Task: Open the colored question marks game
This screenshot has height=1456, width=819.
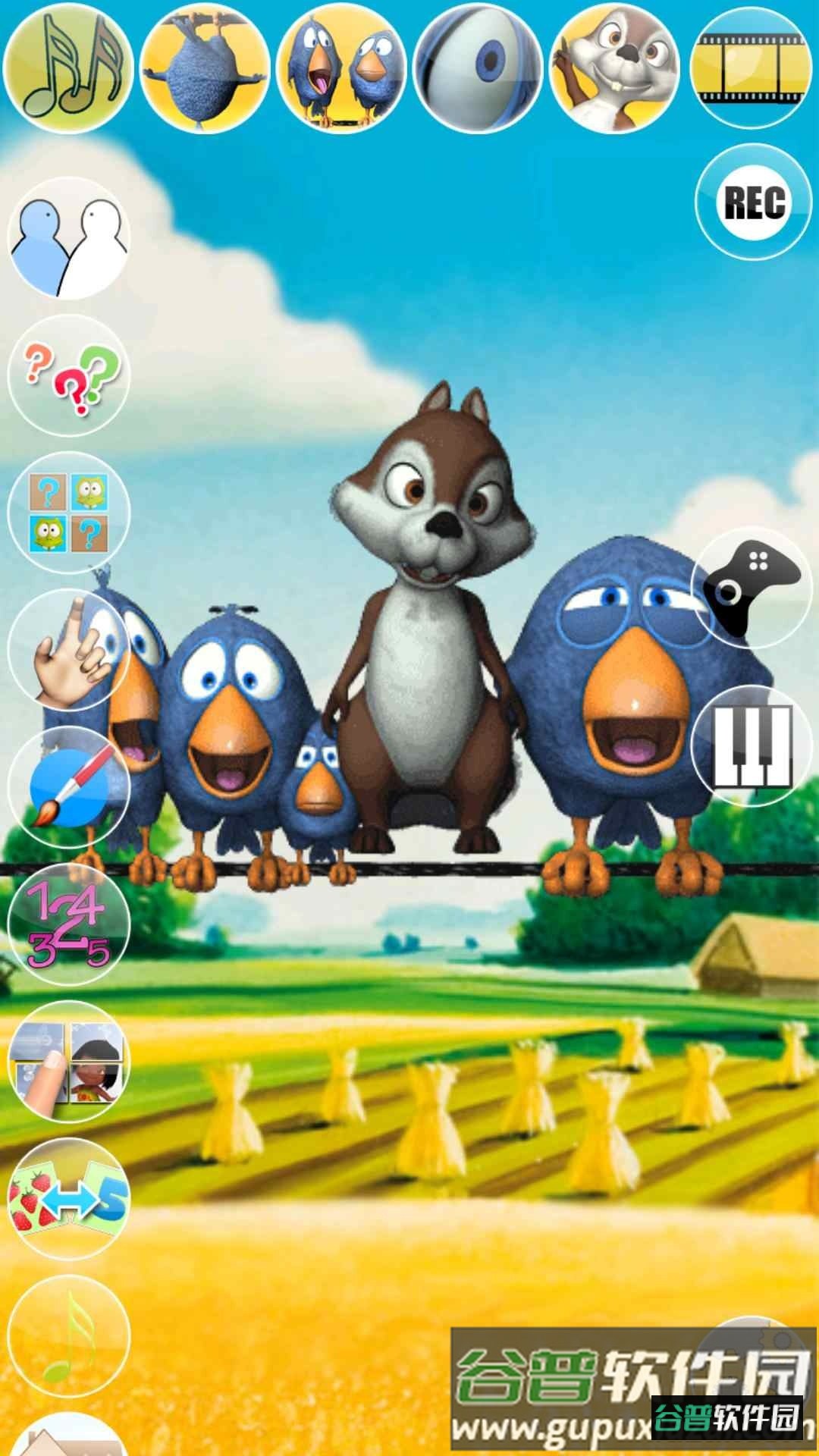Action: tap(69, 375)
